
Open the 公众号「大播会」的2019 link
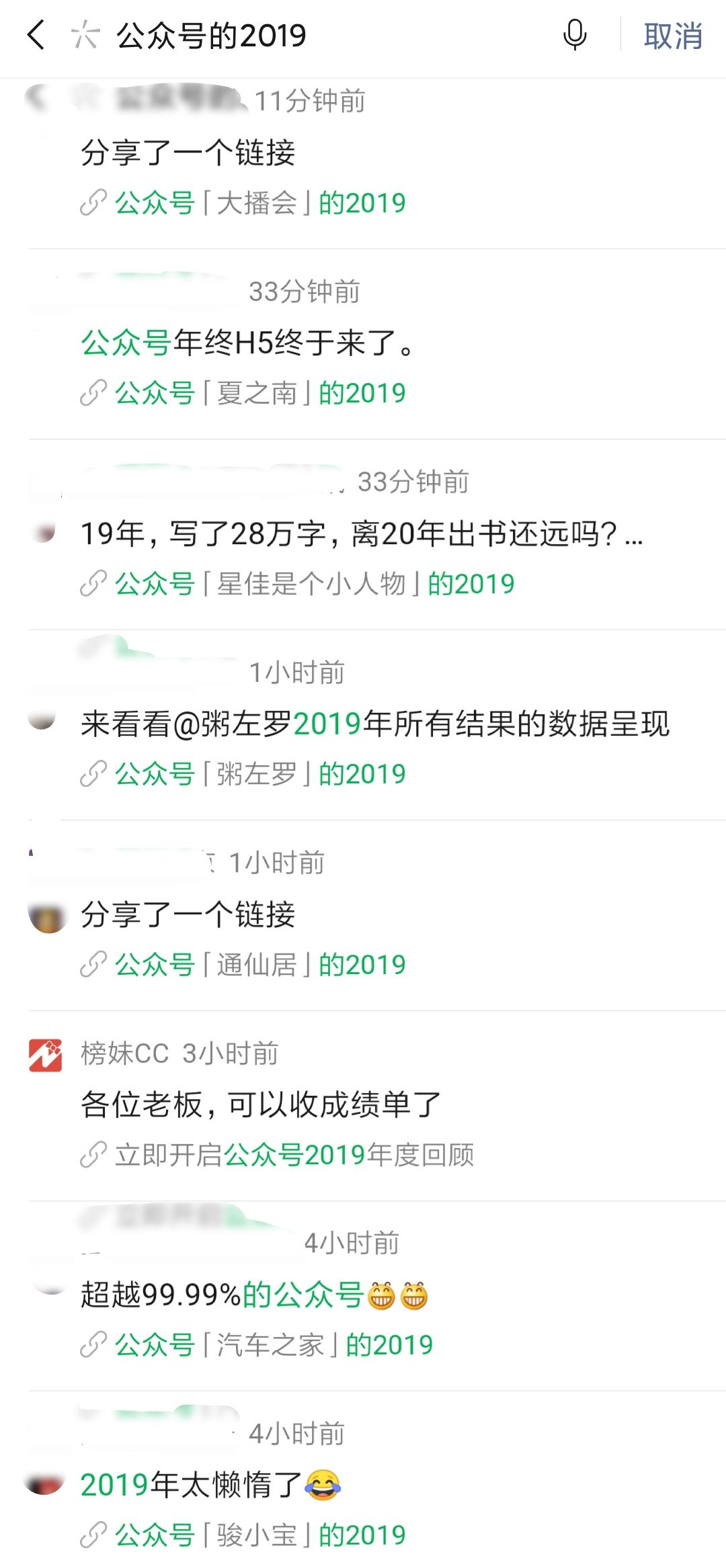259,203
